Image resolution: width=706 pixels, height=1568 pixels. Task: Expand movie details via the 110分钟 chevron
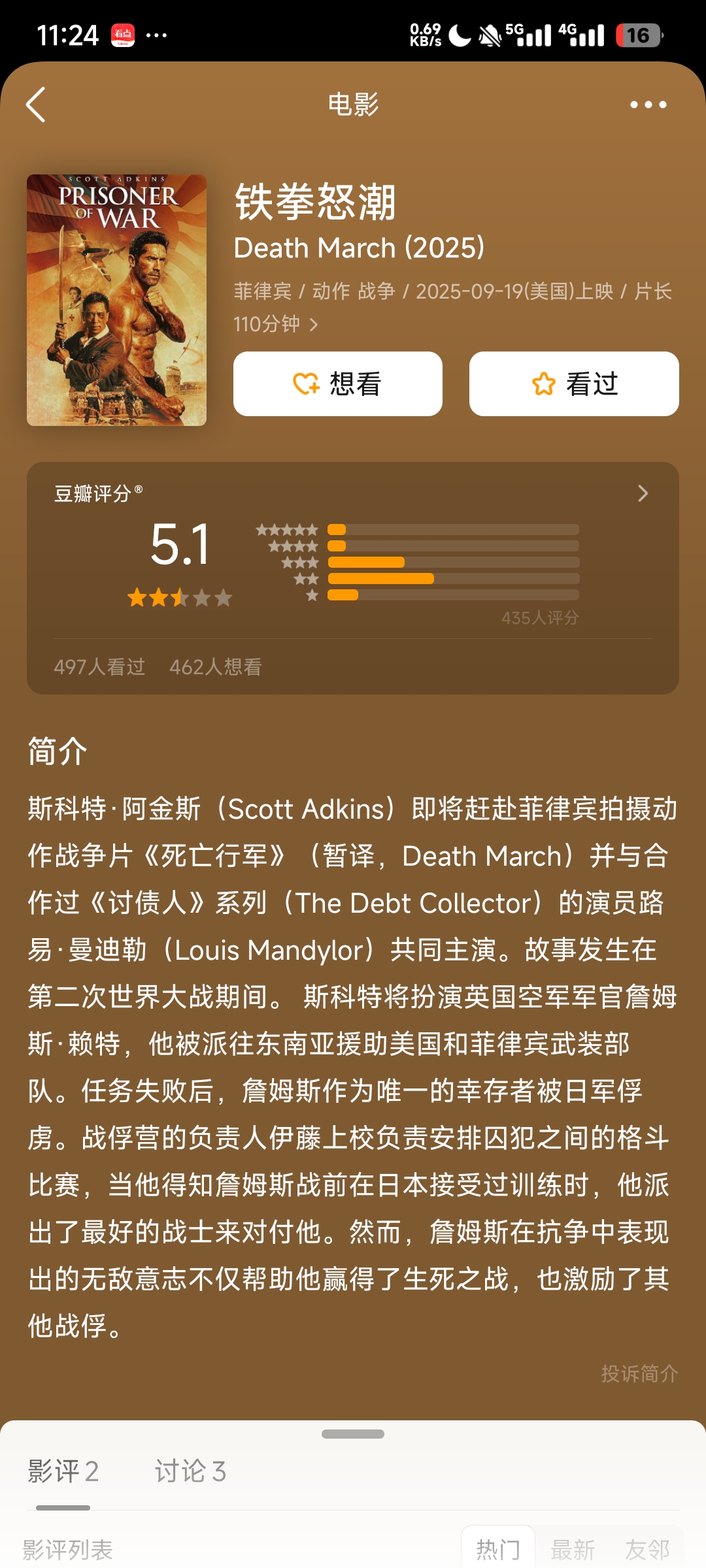[x=314, y=325]
